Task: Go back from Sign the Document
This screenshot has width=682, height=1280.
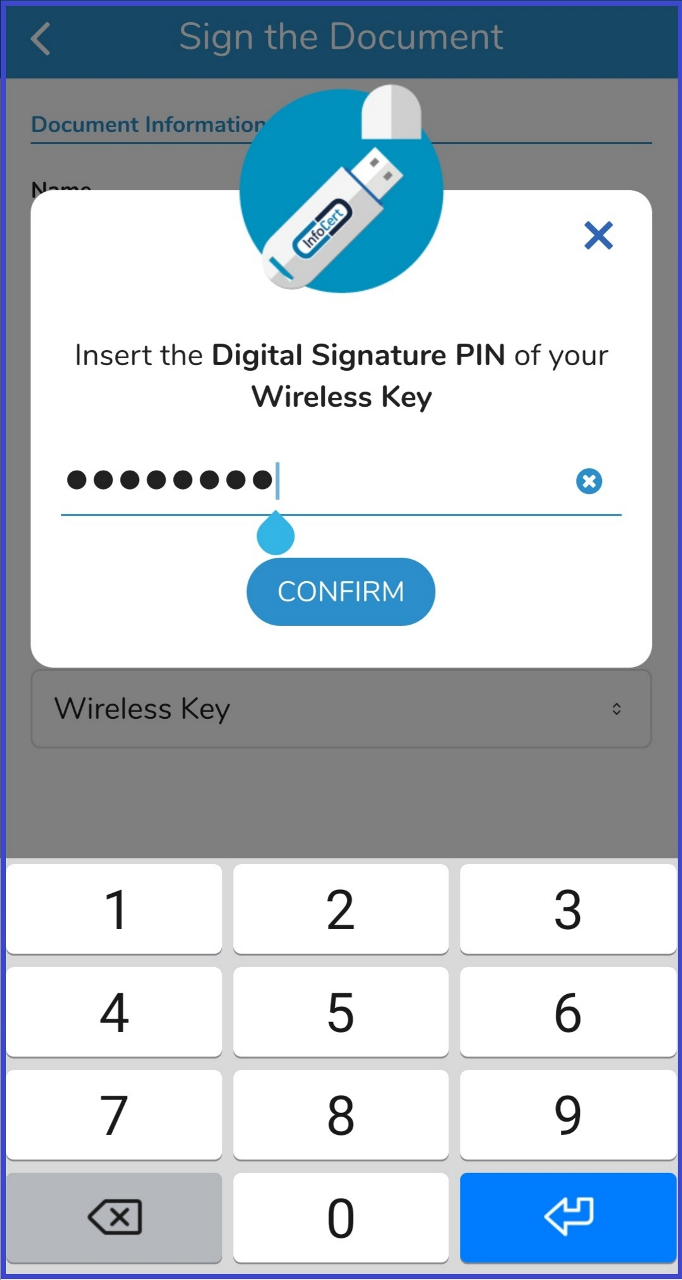Action: pos(40,39)
